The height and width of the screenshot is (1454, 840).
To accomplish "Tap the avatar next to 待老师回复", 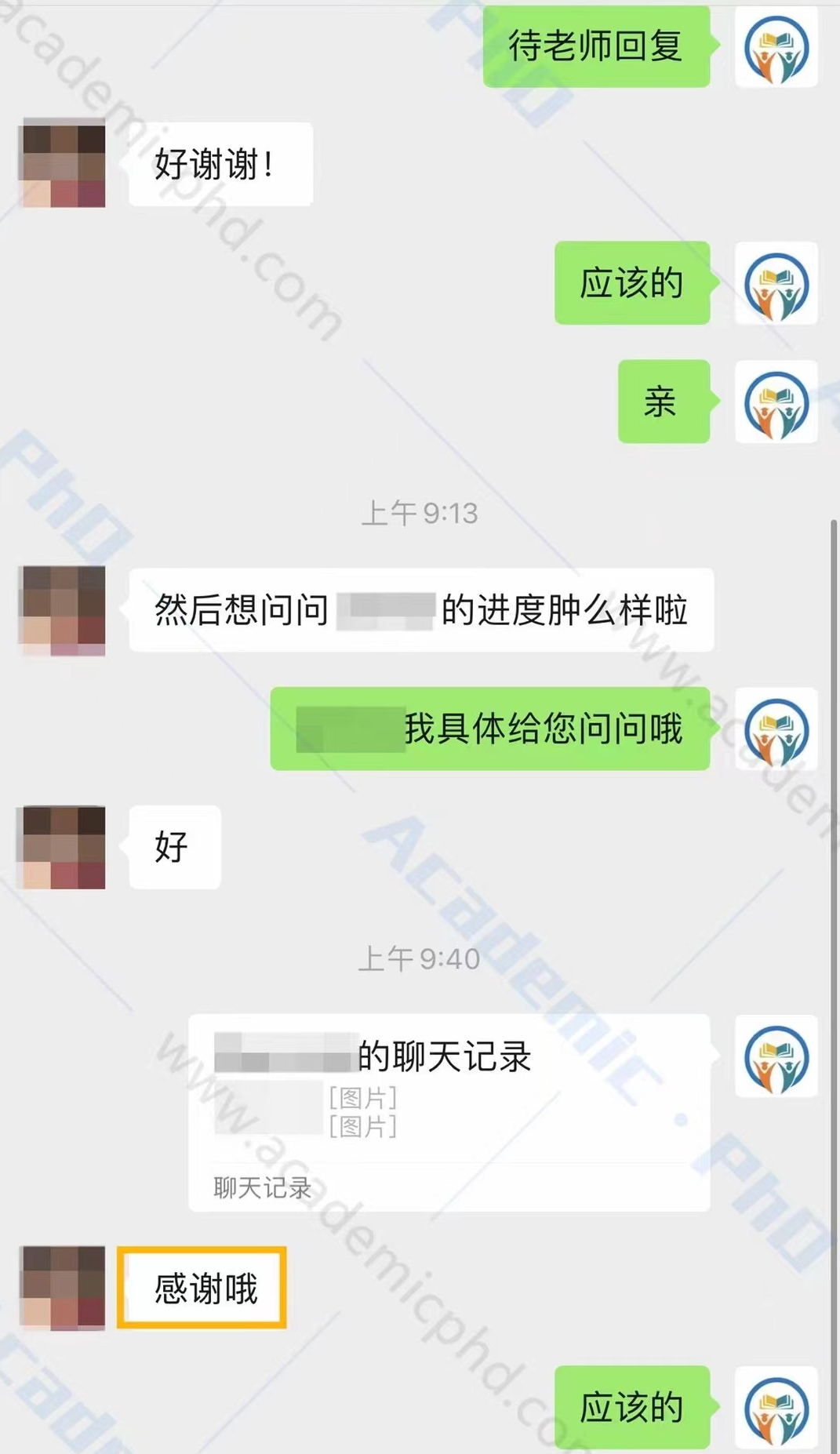I will (x=776, y=45).
